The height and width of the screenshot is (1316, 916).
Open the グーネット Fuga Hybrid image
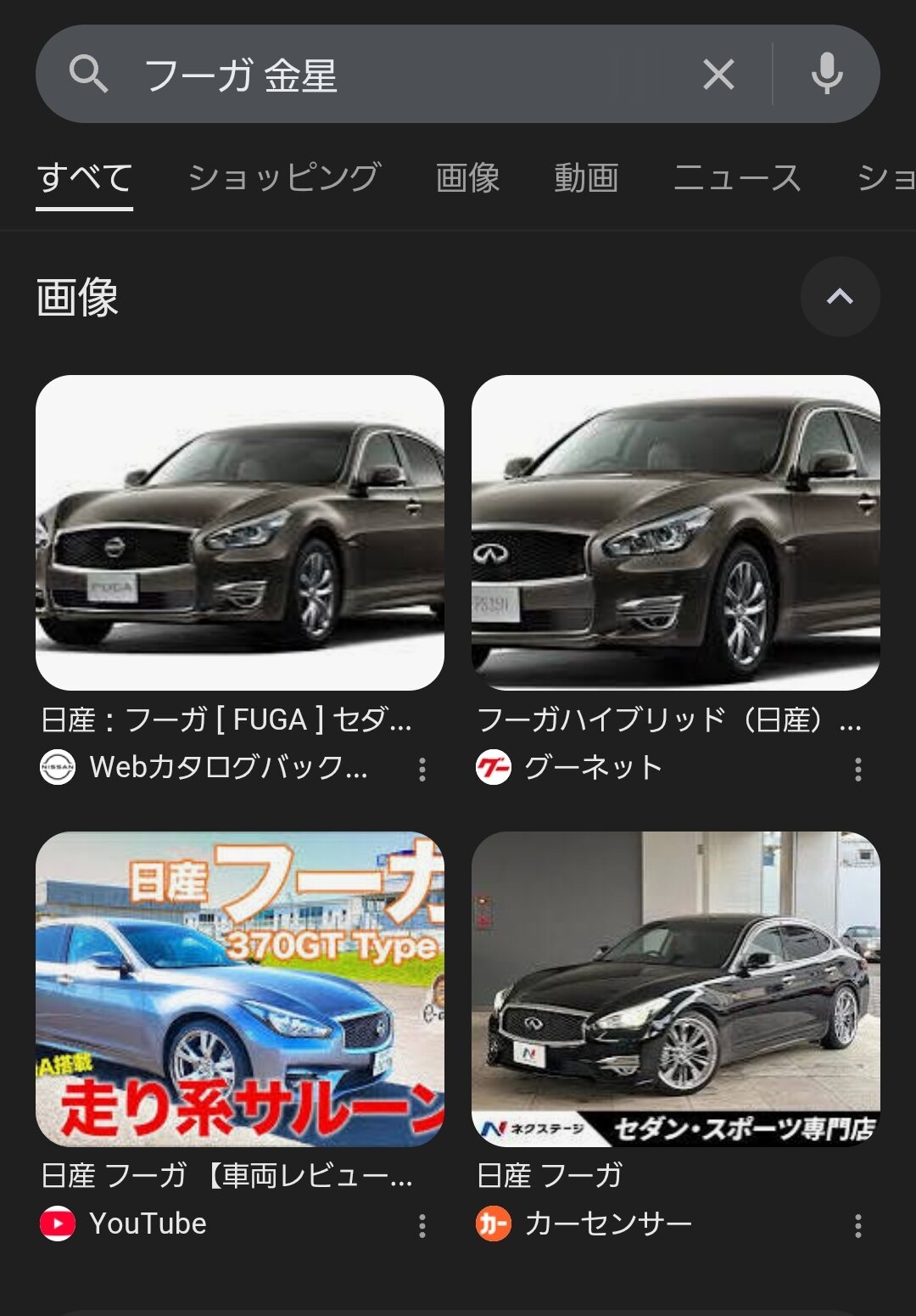point(676,532)
